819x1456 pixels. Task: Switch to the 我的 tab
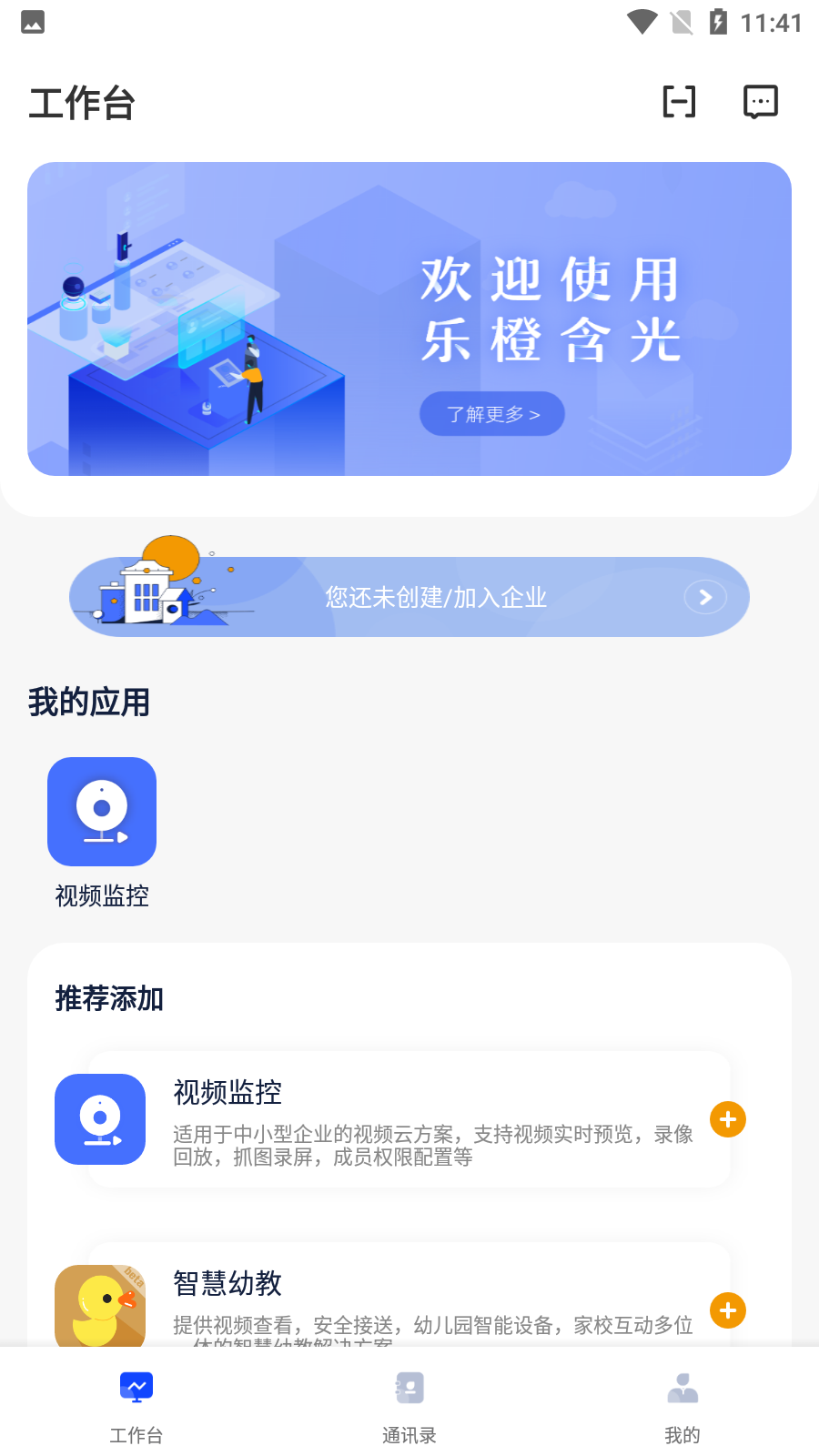click(x=682, y=1406)
